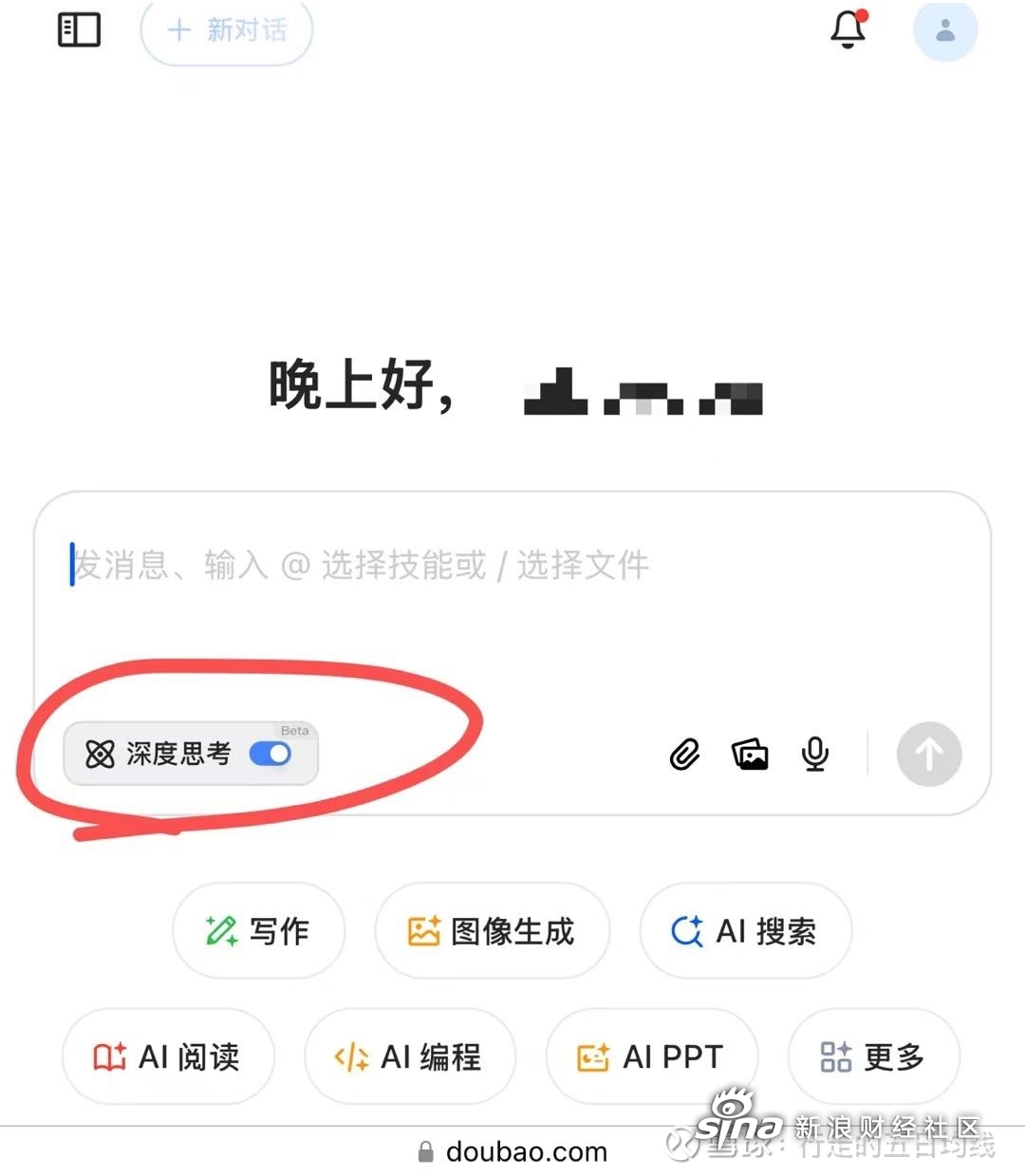Select the AI PPT chip
This screenshot has height=1176, width=1025.
651,1056
